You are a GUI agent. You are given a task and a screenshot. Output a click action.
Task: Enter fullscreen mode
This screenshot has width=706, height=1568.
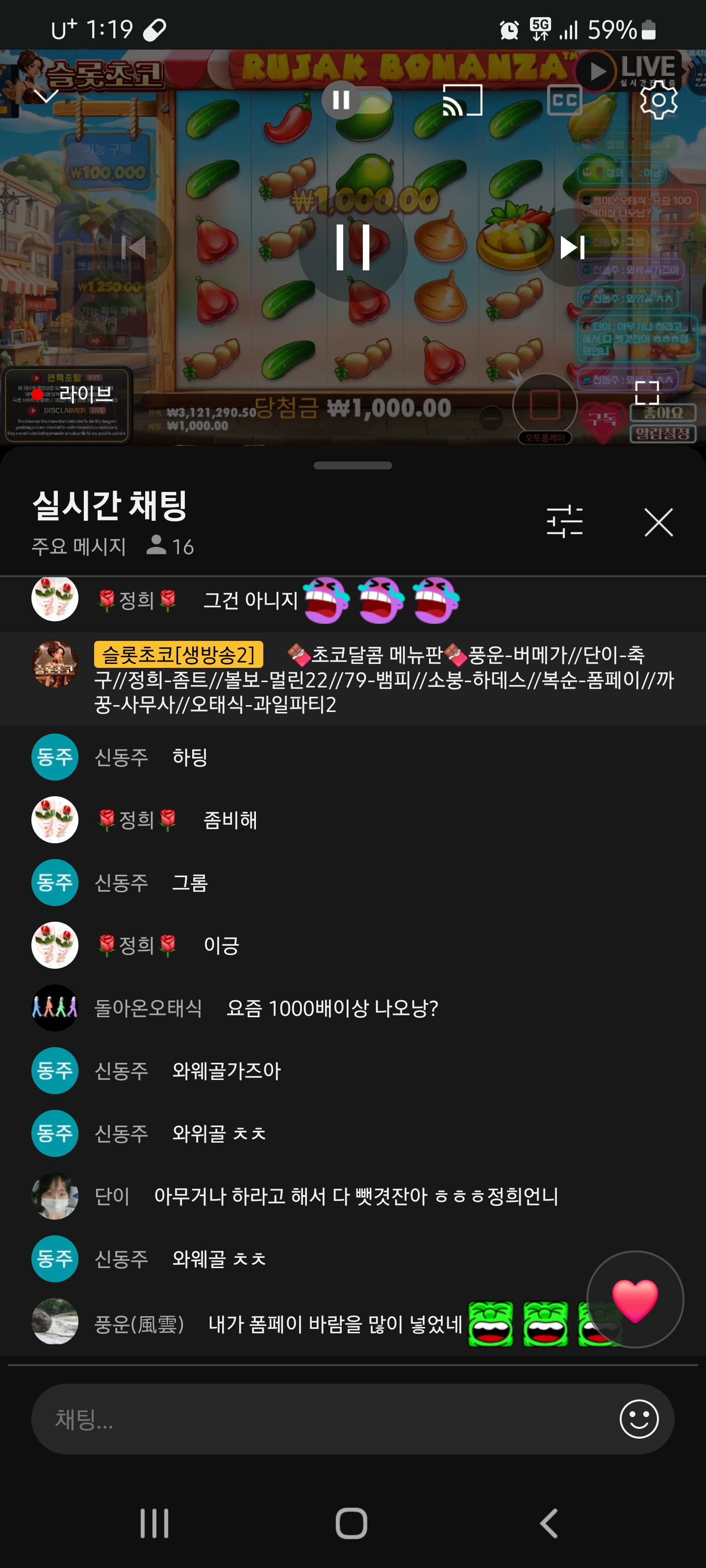pyautogui.click(x=647, y=392)
